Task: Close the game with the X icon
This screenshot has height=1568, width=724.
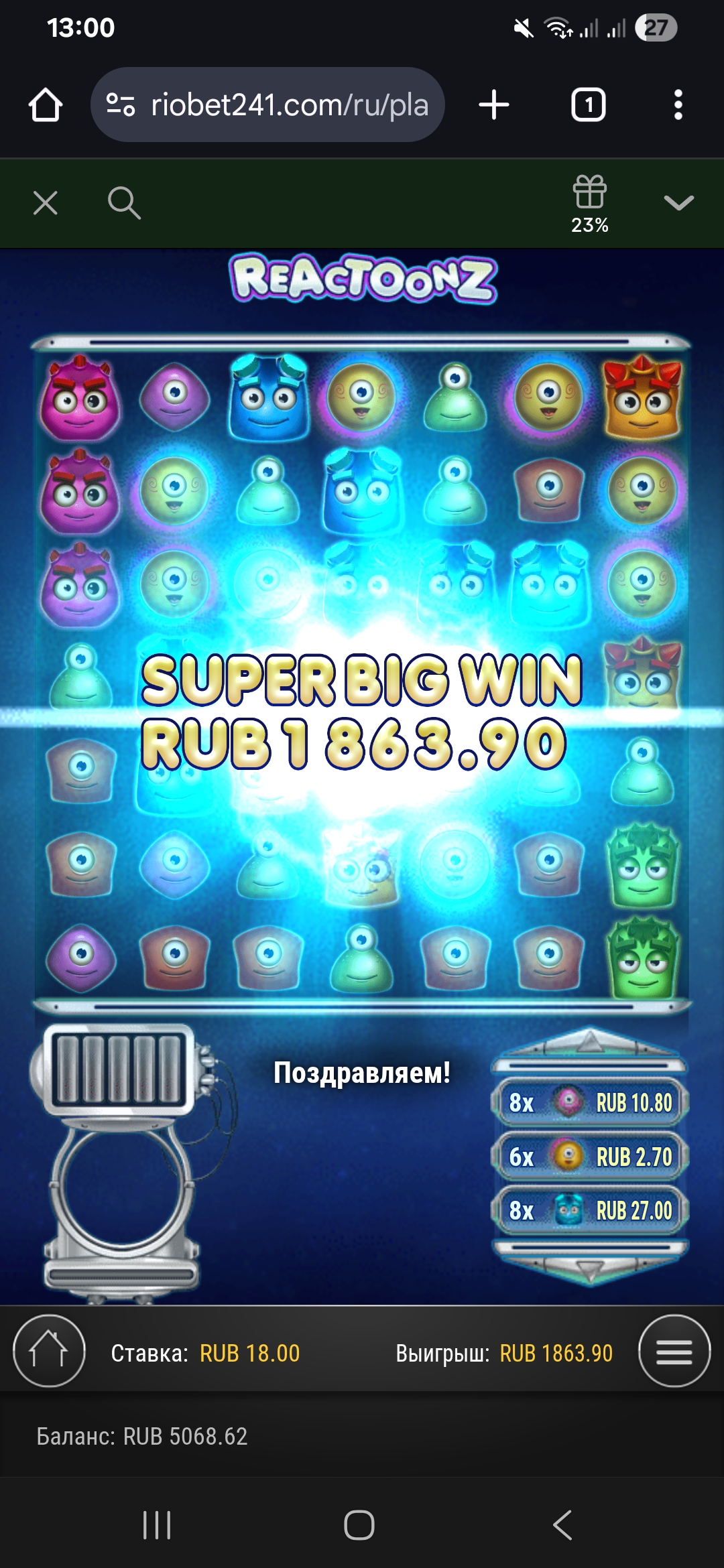Action: tap(46, 202)
